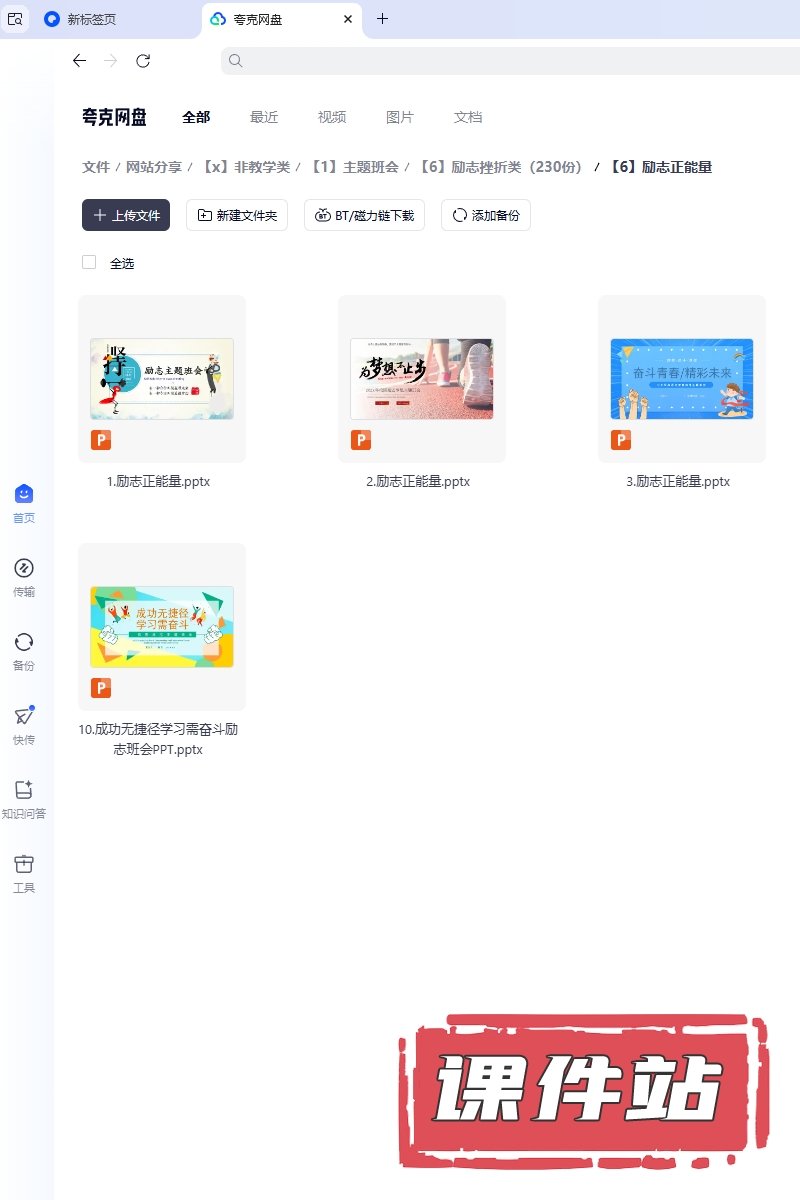
Task: Switch to the 最近 tab
Action: (x=264, y=117)
